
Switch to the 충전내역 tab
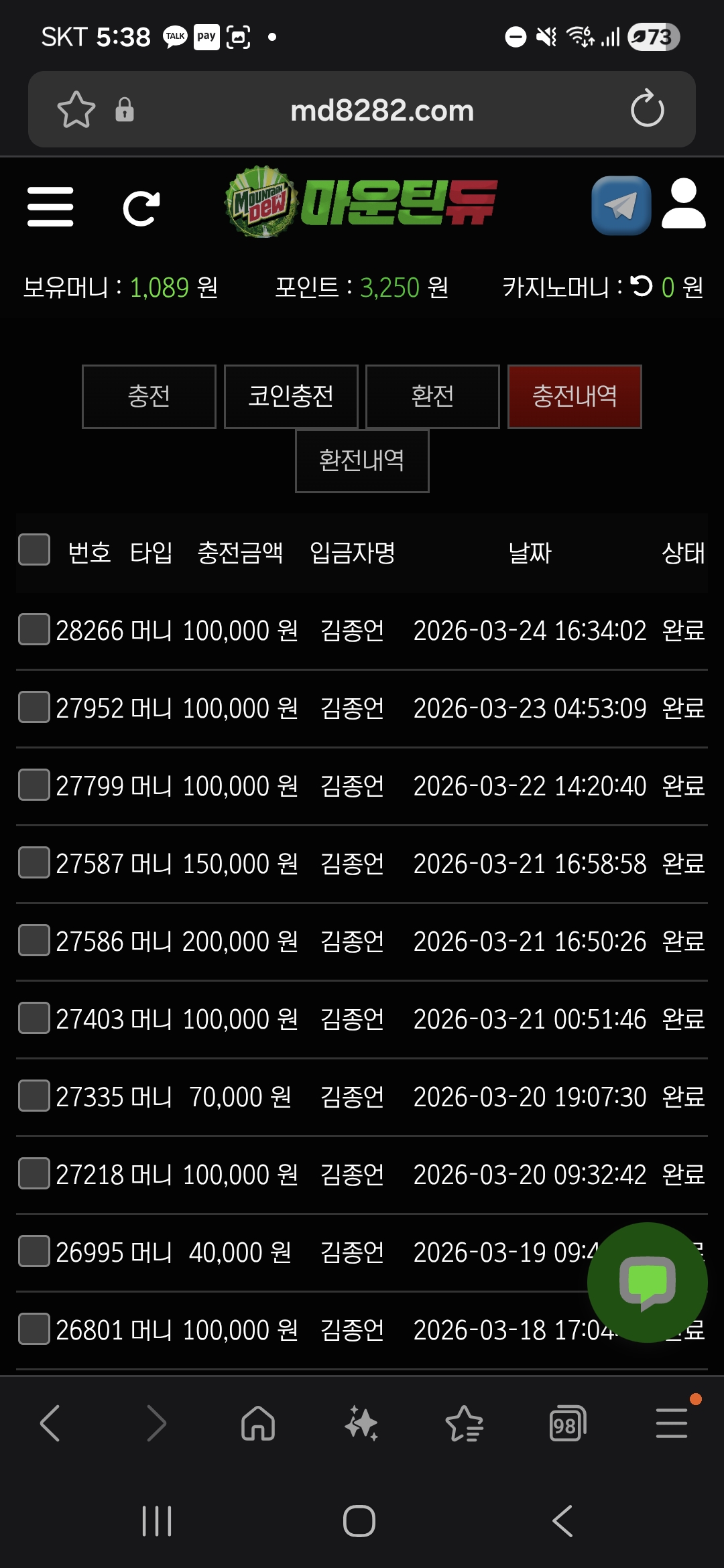(574, 396)
